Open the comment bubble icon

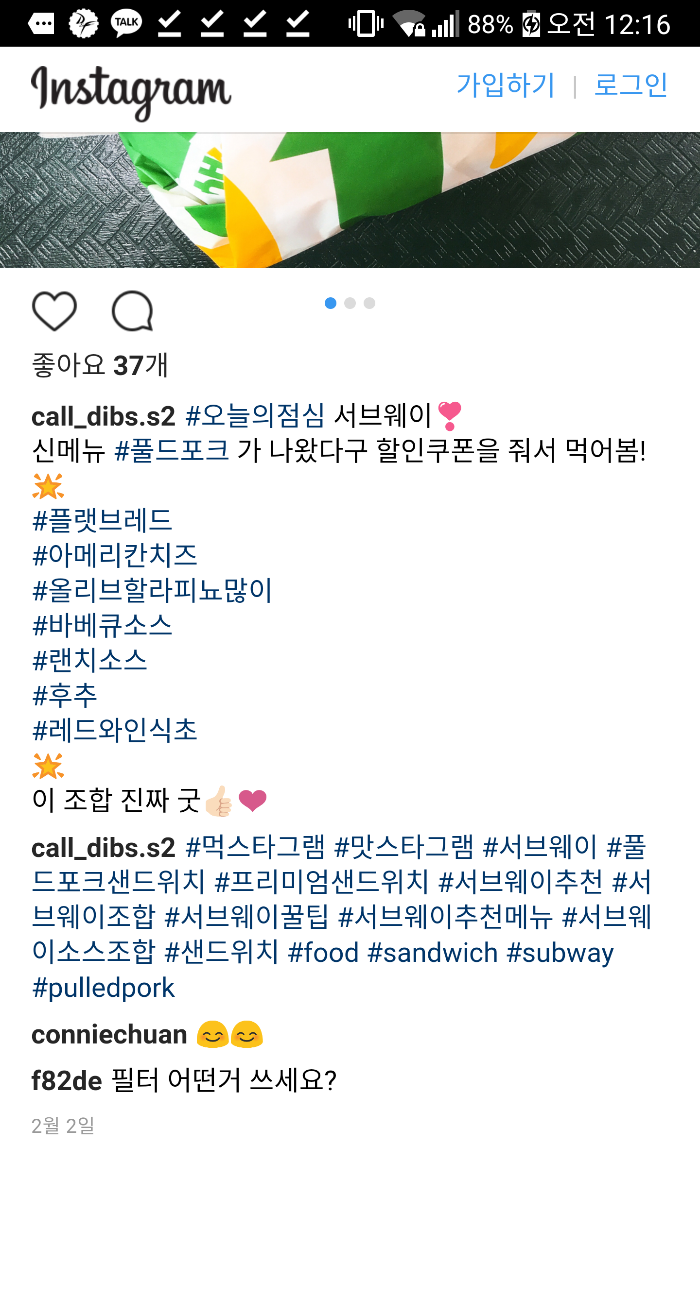132,311
